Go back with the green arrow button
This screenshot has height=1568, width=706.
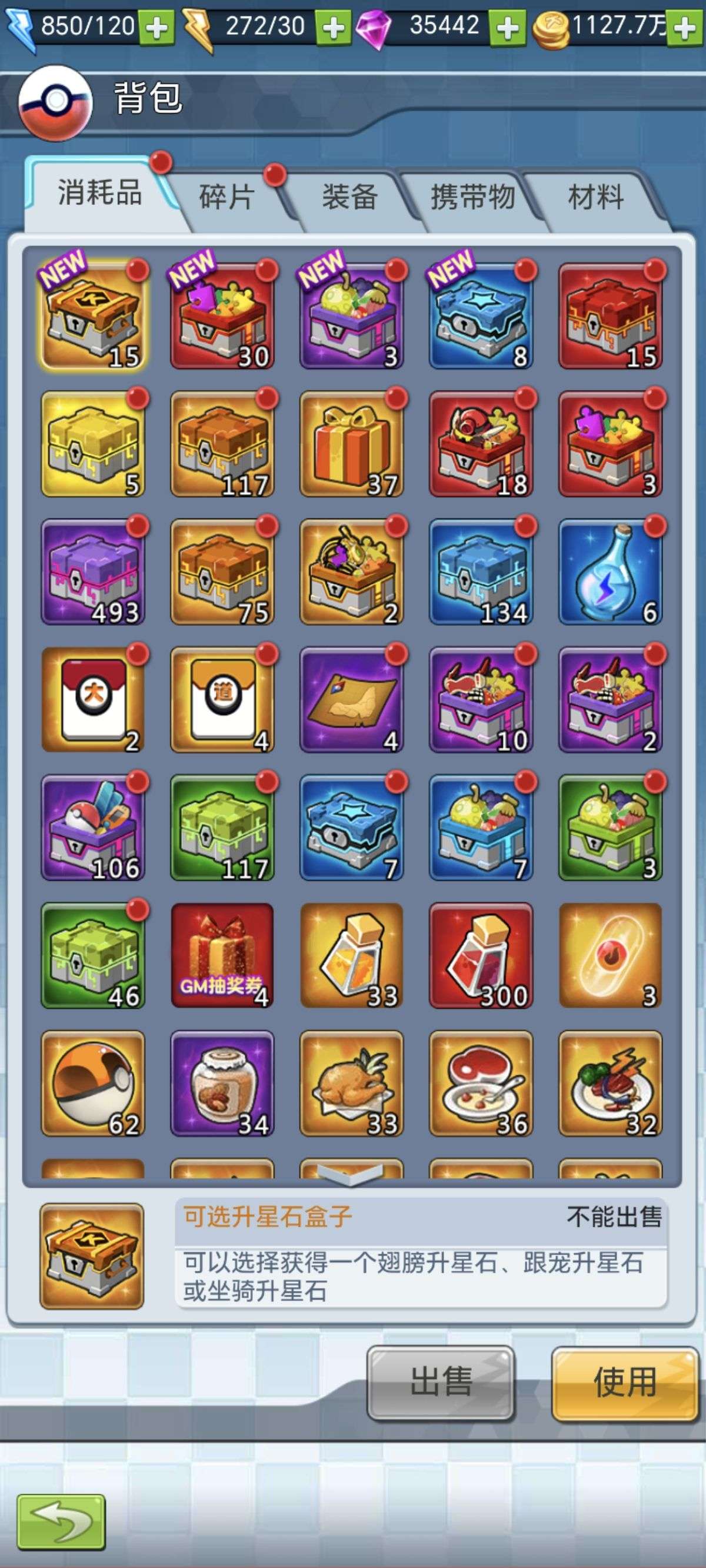pos(61,1522)
